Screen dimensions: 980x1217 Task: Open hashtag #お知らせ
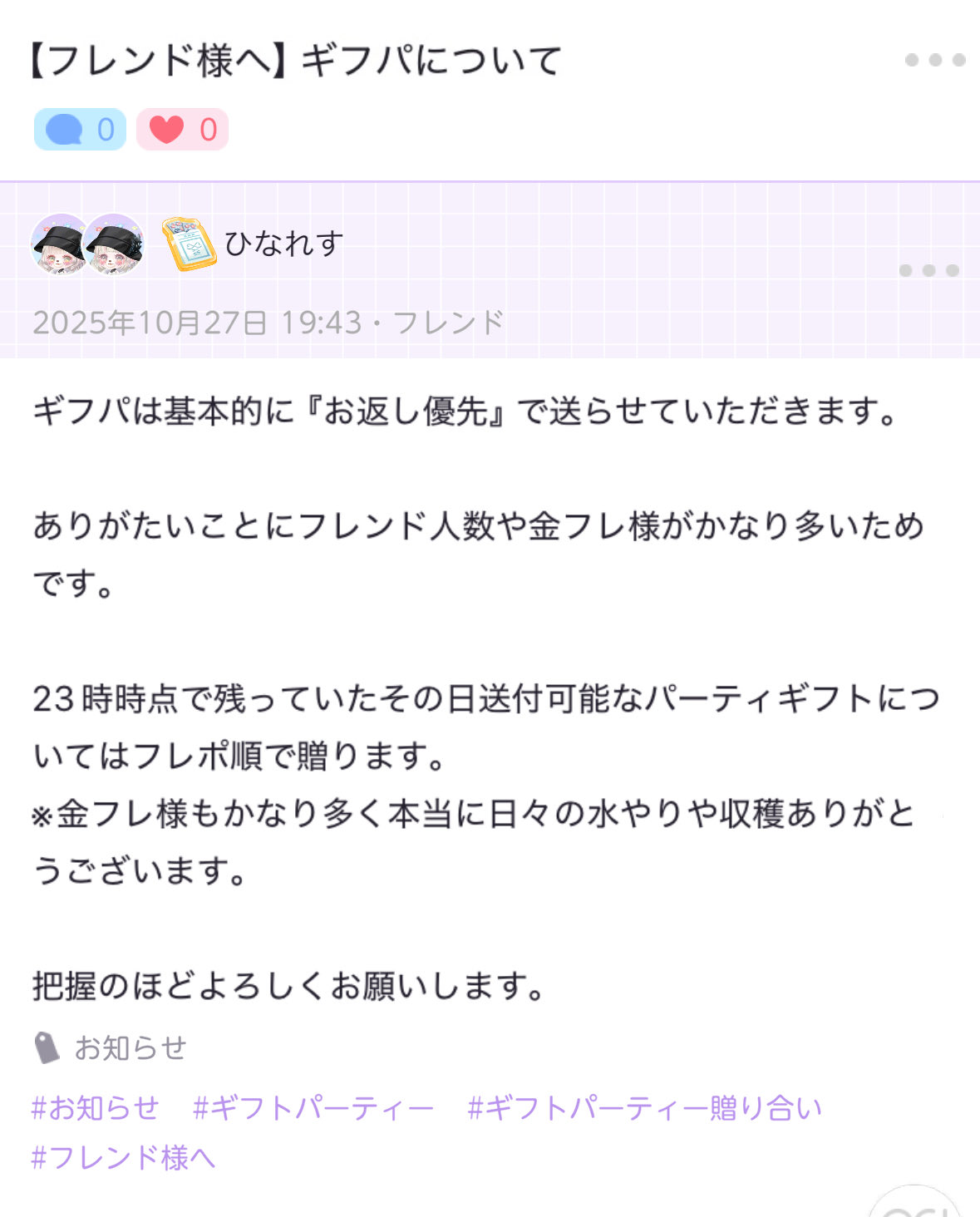tap(95, 1108)
